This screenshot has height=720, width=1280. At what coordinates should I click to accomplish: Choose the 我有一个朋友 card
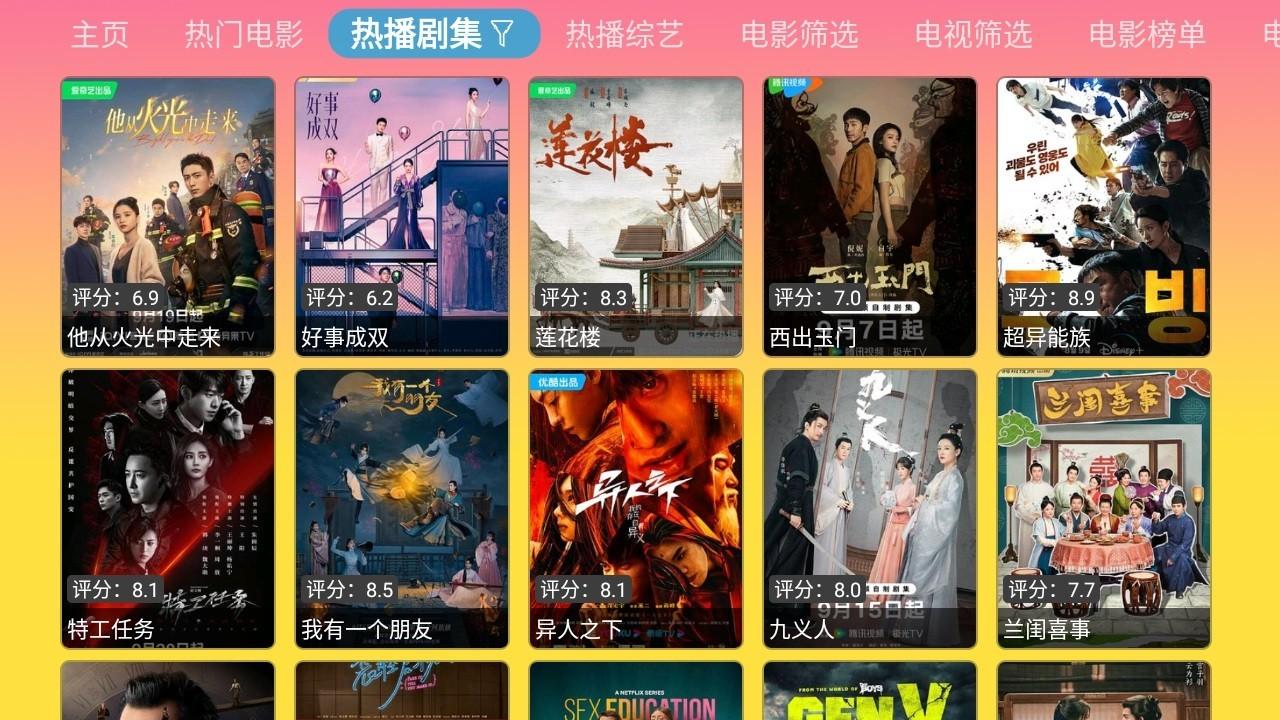(402, 508)
